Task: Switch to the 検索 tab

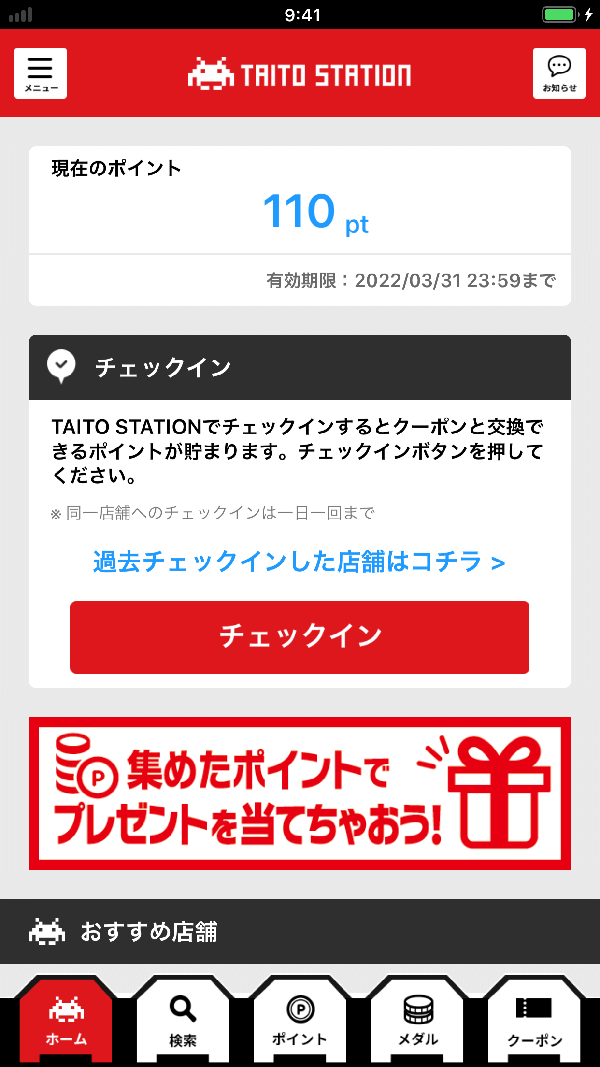Action: (183, 1020)
